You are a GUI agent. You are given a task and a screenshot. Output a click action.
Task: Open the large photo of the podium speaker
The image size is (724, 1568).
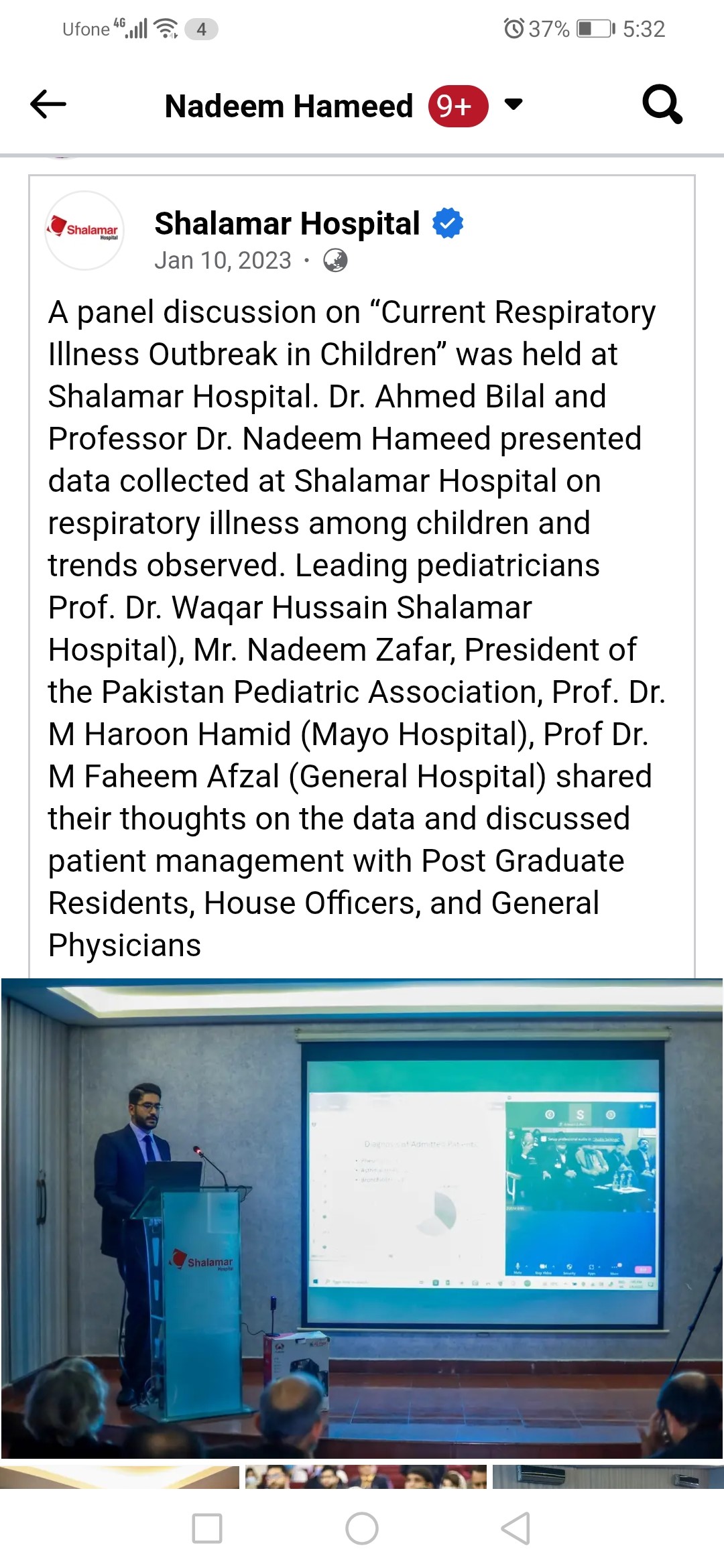[362, 1218]
